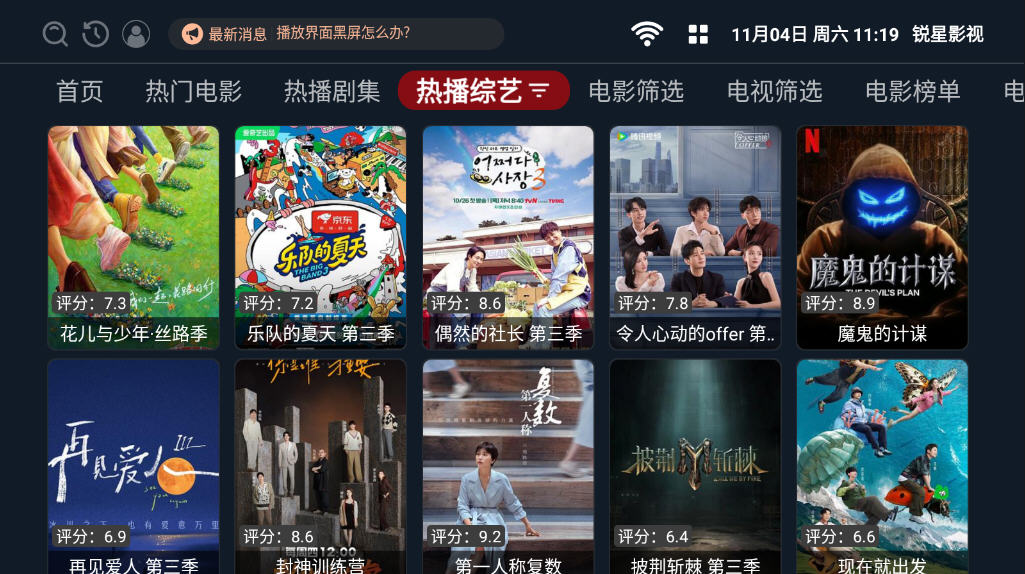This screenshot has width=1025, height=574.
Task: Select 披荆斩棘 第三季 card
Action: click(695, 466)
